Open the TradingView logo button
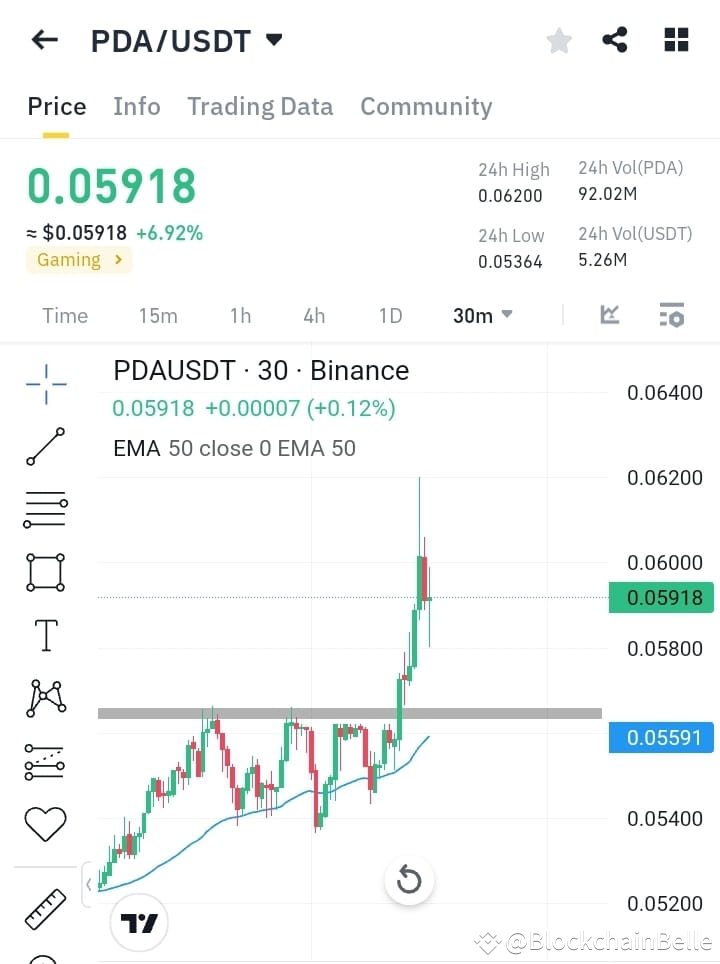This screenshot has height=964, width=720. tap(139, 923)
